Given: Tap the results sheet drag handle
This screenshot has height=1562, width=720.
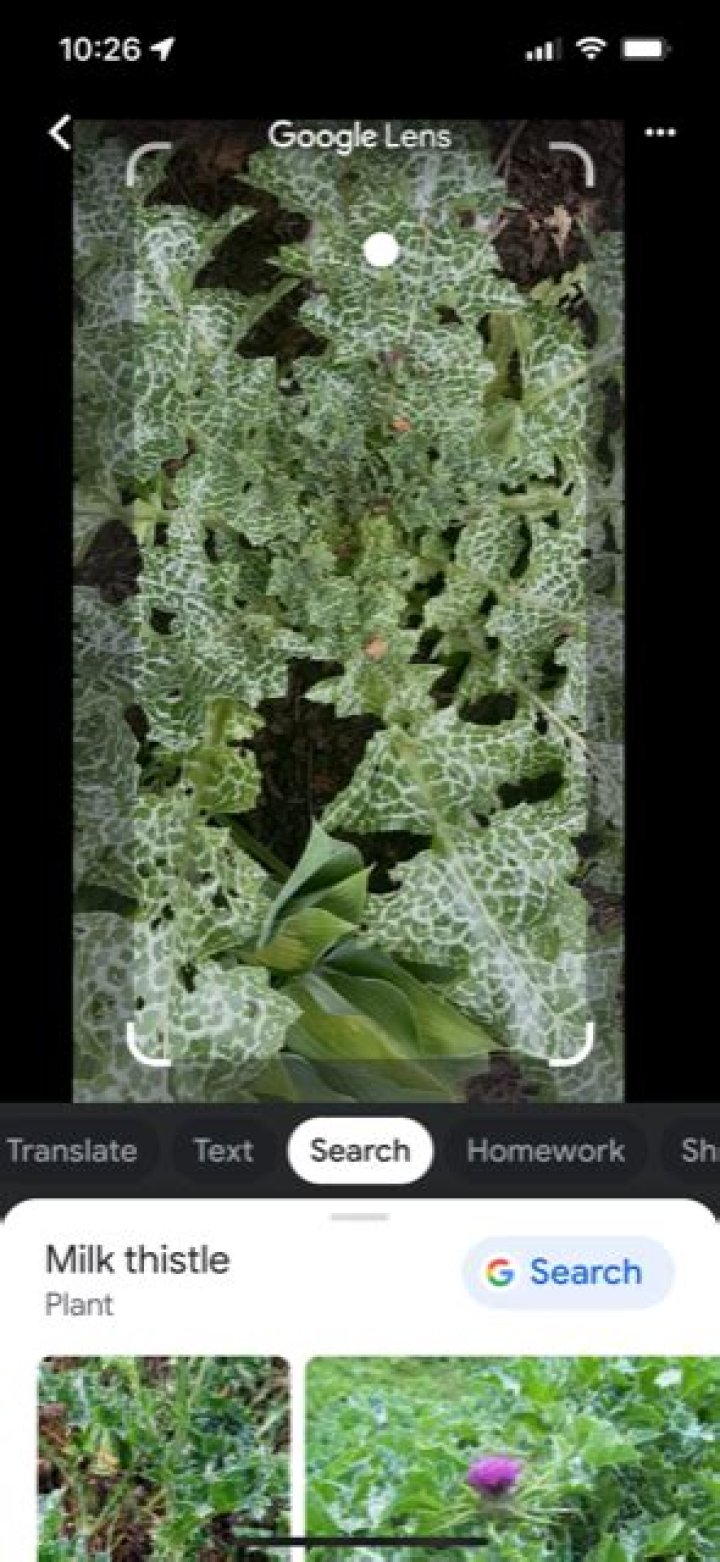Looking at the screenshot, I should click(x=360, y=1216).
